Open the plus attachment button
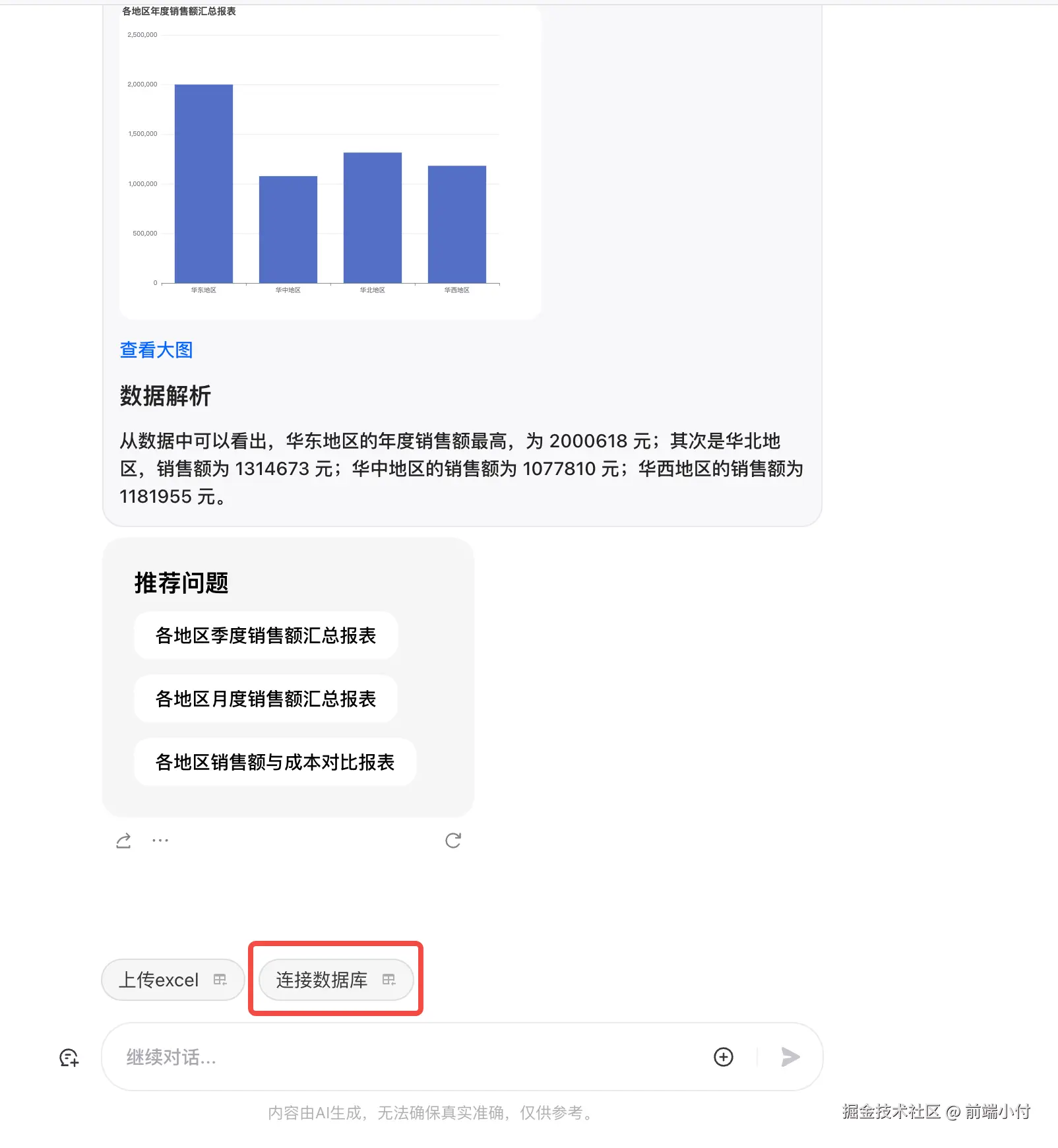The image size is (1058, 1148). tap(724, 1057)
